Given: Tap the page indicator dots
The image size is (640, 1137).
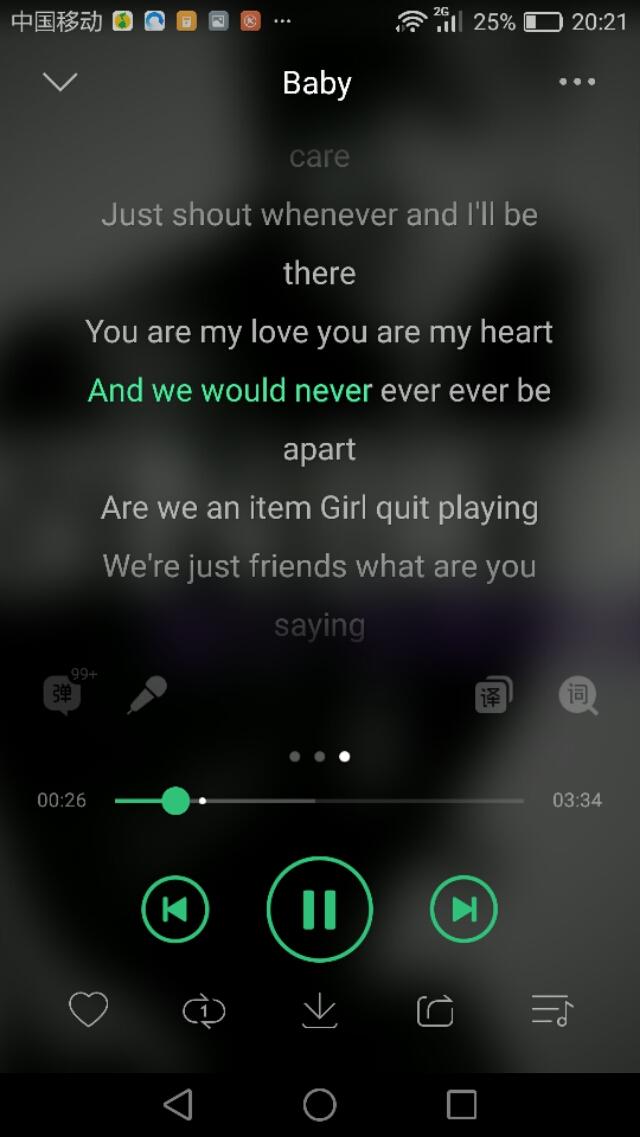Looking at the screenshot, I should click(320, 756).
